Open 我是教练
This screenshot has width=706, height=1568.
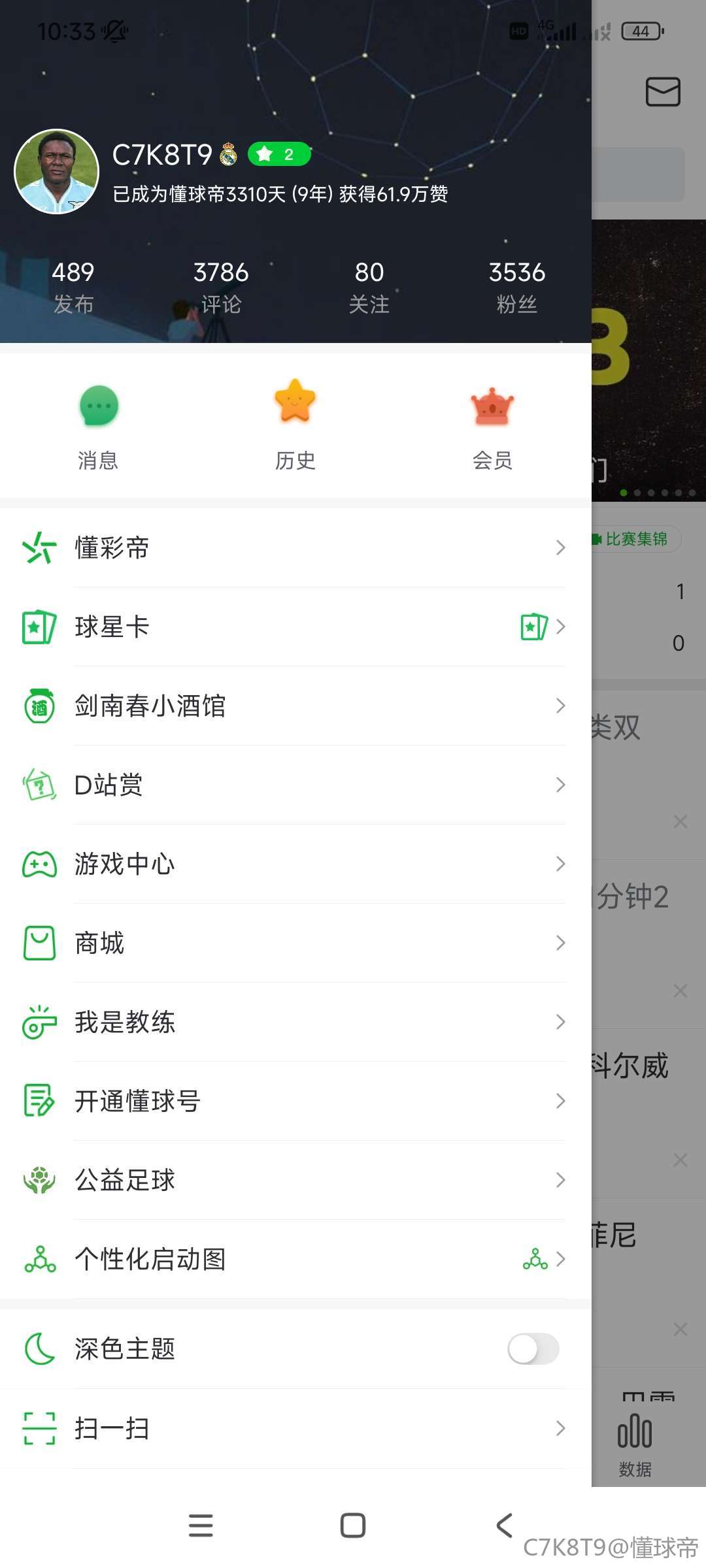294,1022
